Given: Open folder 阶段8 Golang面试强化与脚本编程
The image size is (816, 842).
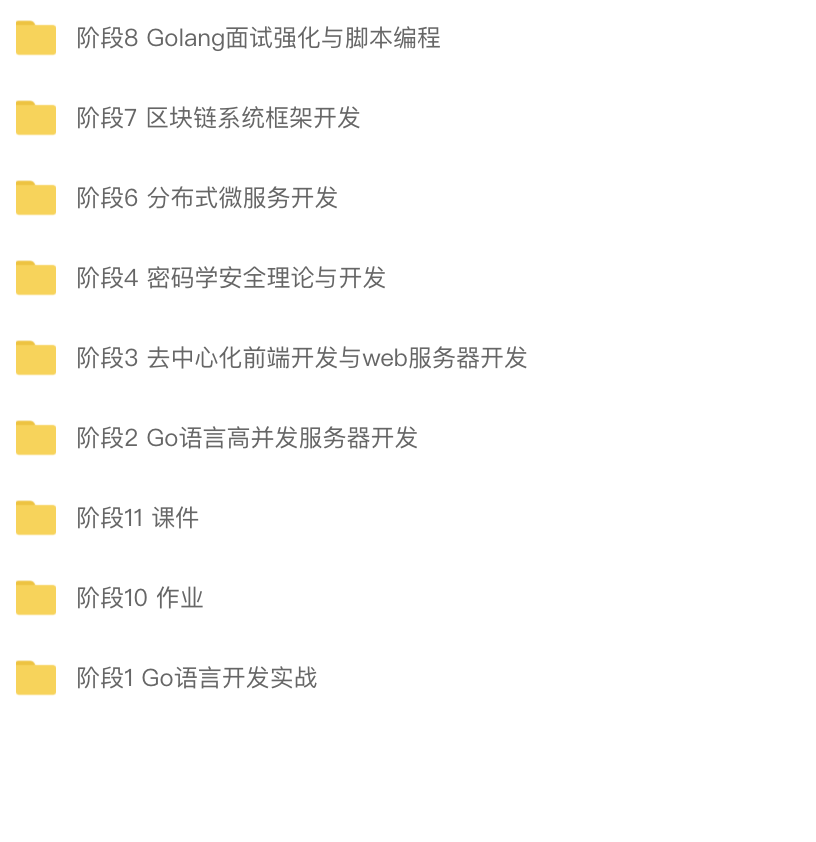Looking at the screenshot, I should click(258, 38).
